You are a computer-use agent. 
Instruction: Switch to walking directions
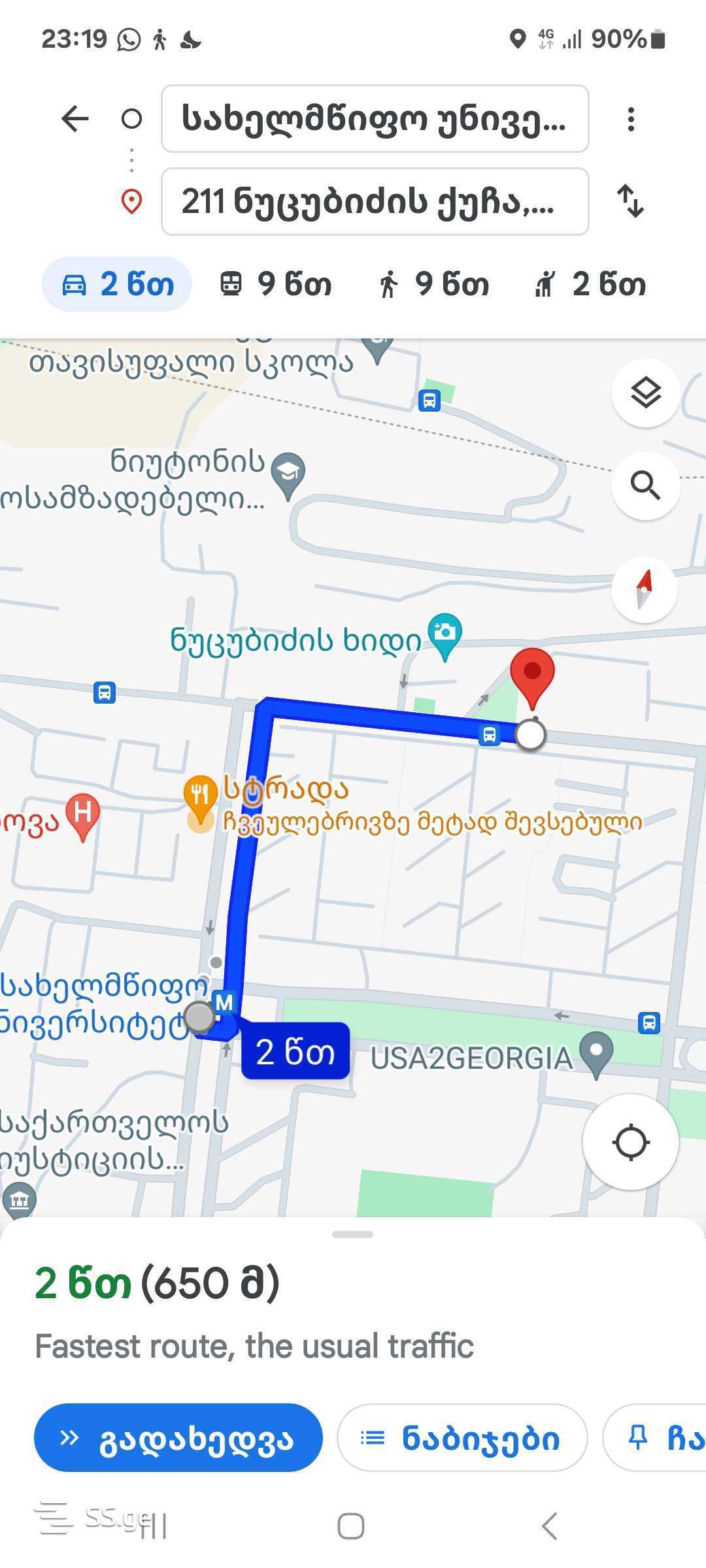433,285
